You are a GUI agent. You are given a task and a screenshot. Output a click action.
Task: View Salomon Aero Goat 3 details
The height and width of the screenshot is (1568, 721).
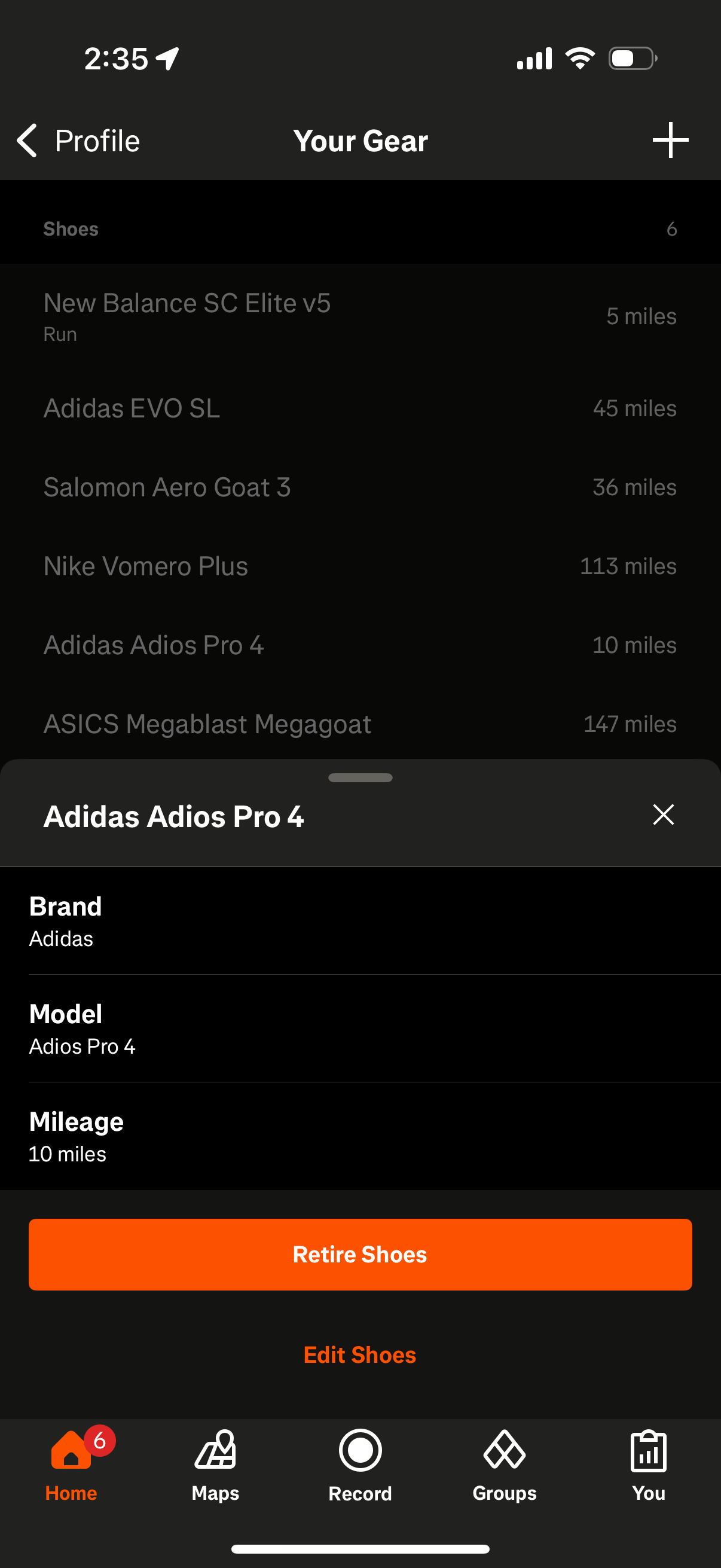point(360,487)
